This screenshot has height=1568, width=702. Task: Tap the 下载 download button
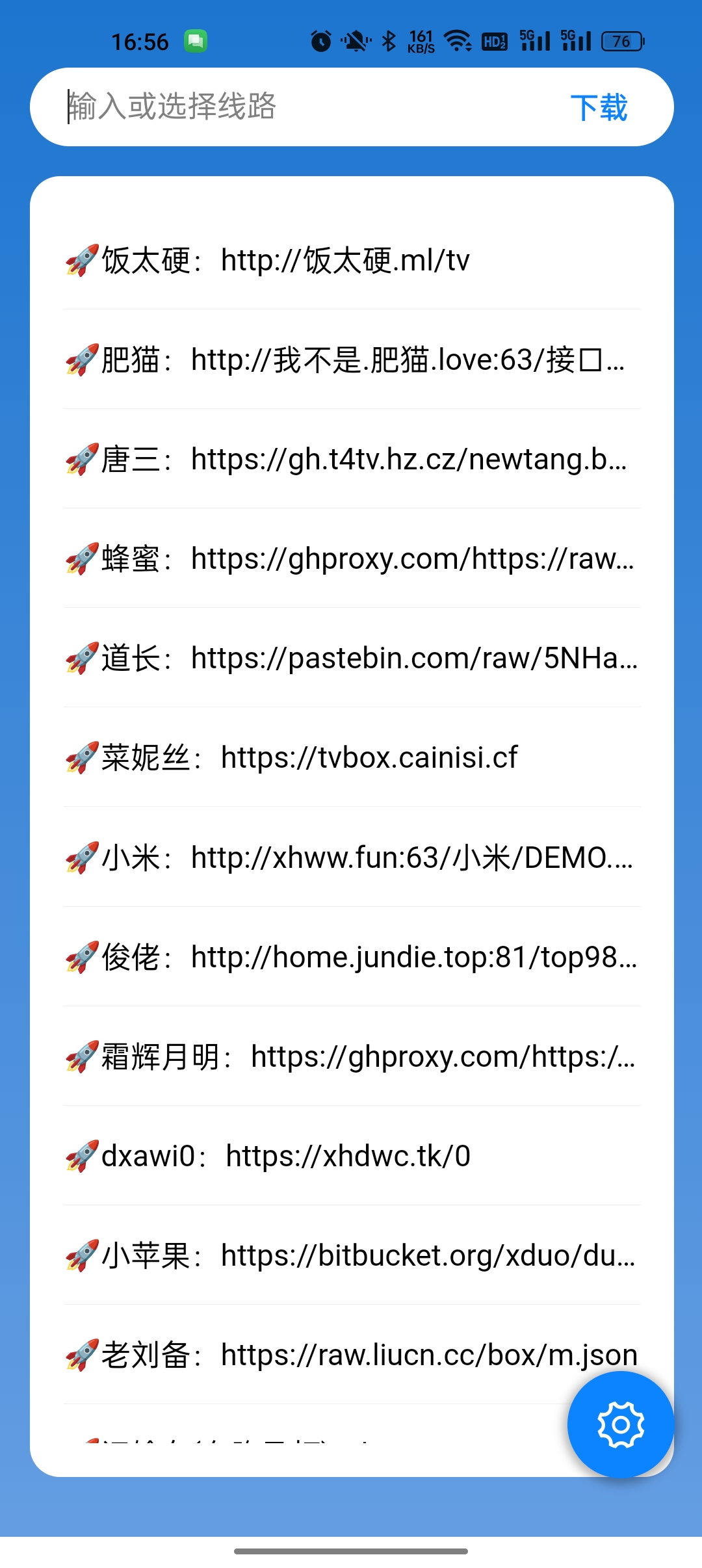(x=599, y=107)
